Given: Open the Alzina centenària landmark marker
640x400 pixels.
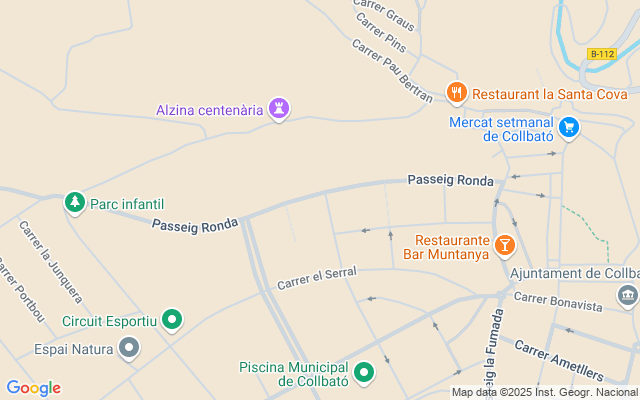Looking at the screenshot, I should click(279, 108).
